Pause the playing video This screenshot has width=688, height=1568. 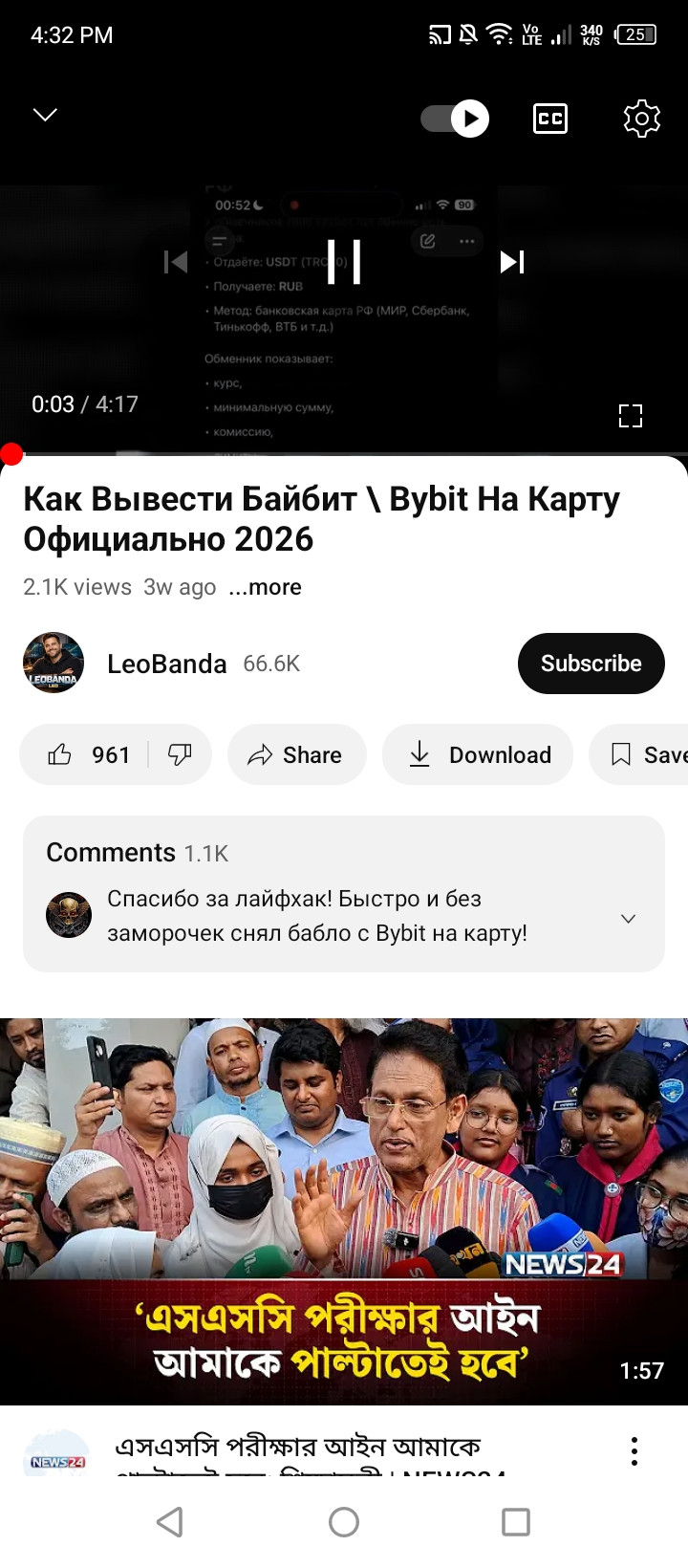click(x=344, y=261)
